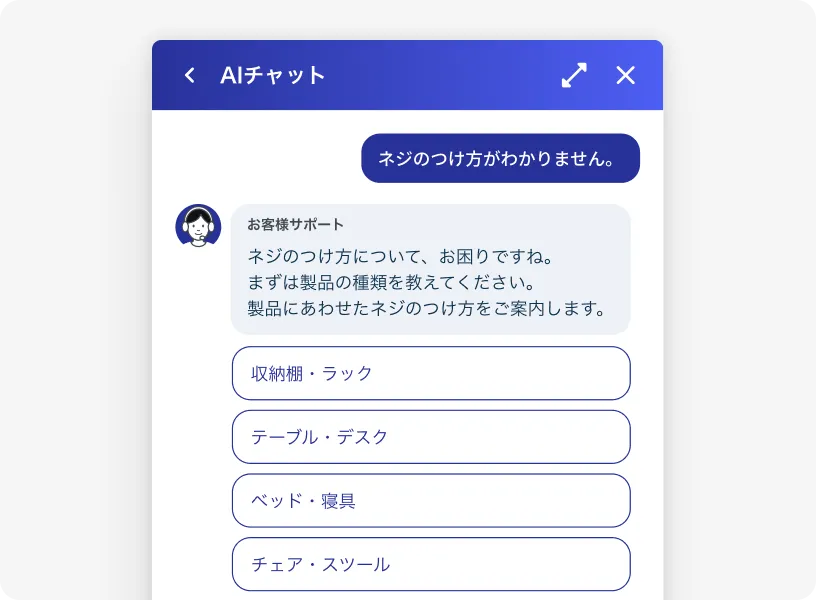Screen dimensions: 816x600
Task: Pick the ベッド・寝具 option
Action: [x=431, y=501]
